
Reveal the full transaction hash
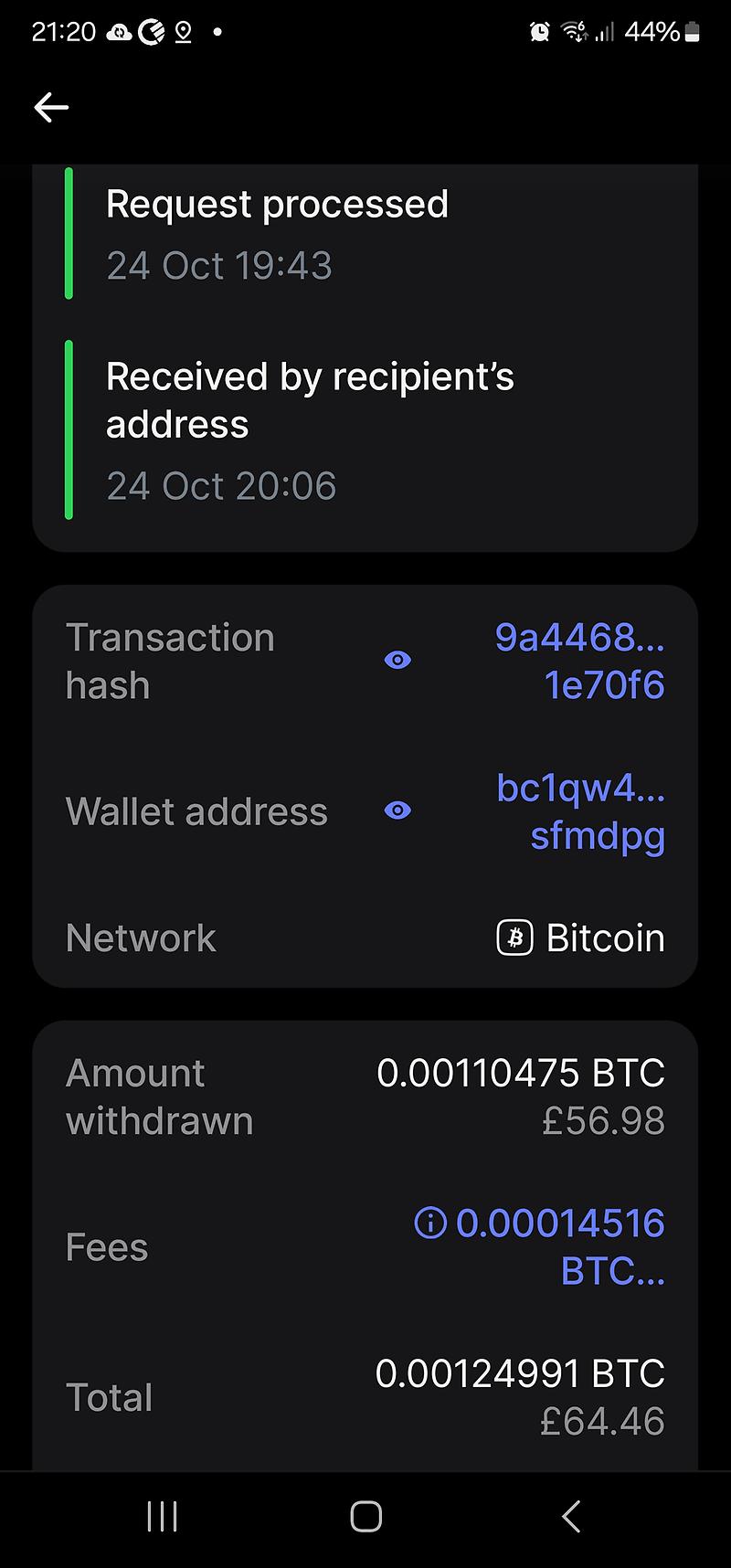click(397, 660)
